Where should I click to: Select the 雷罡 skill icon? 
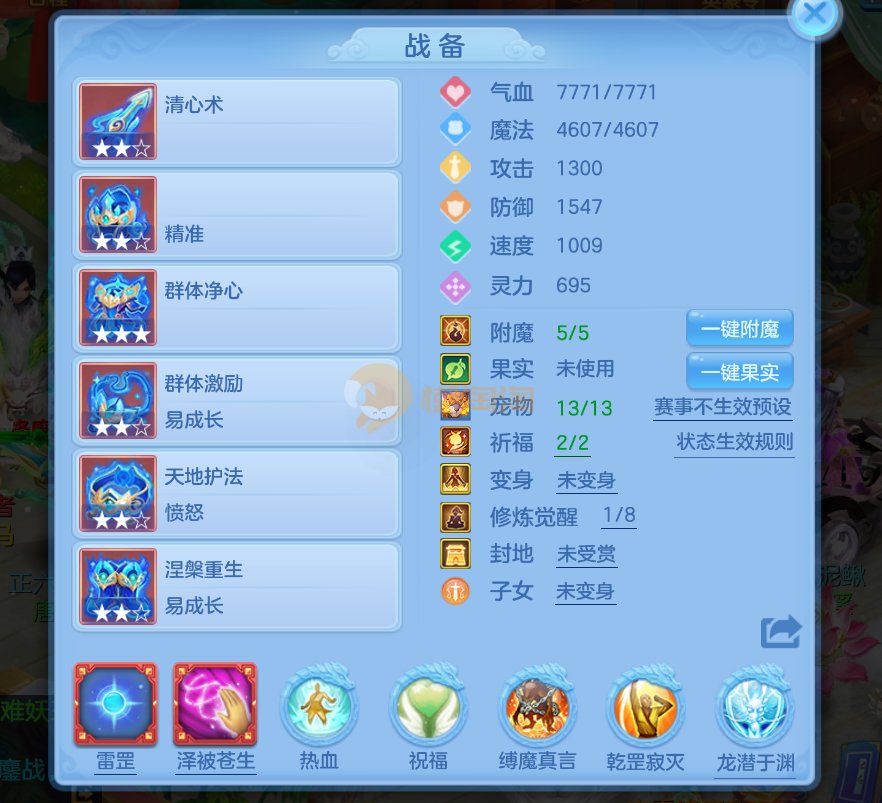point(116,705)
